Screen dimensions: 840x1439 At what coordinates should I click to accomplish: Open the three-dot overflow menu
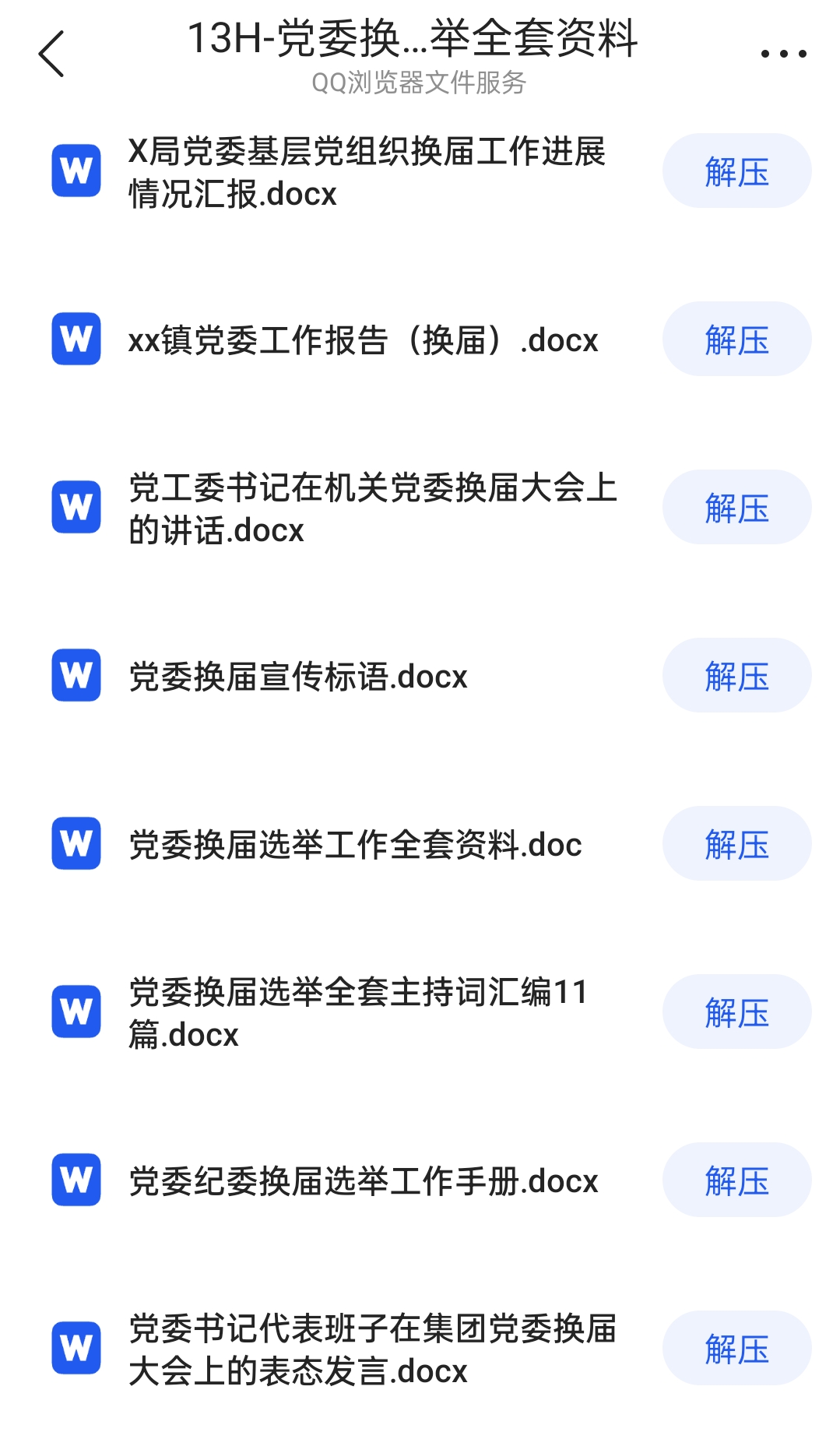(783, 54)
